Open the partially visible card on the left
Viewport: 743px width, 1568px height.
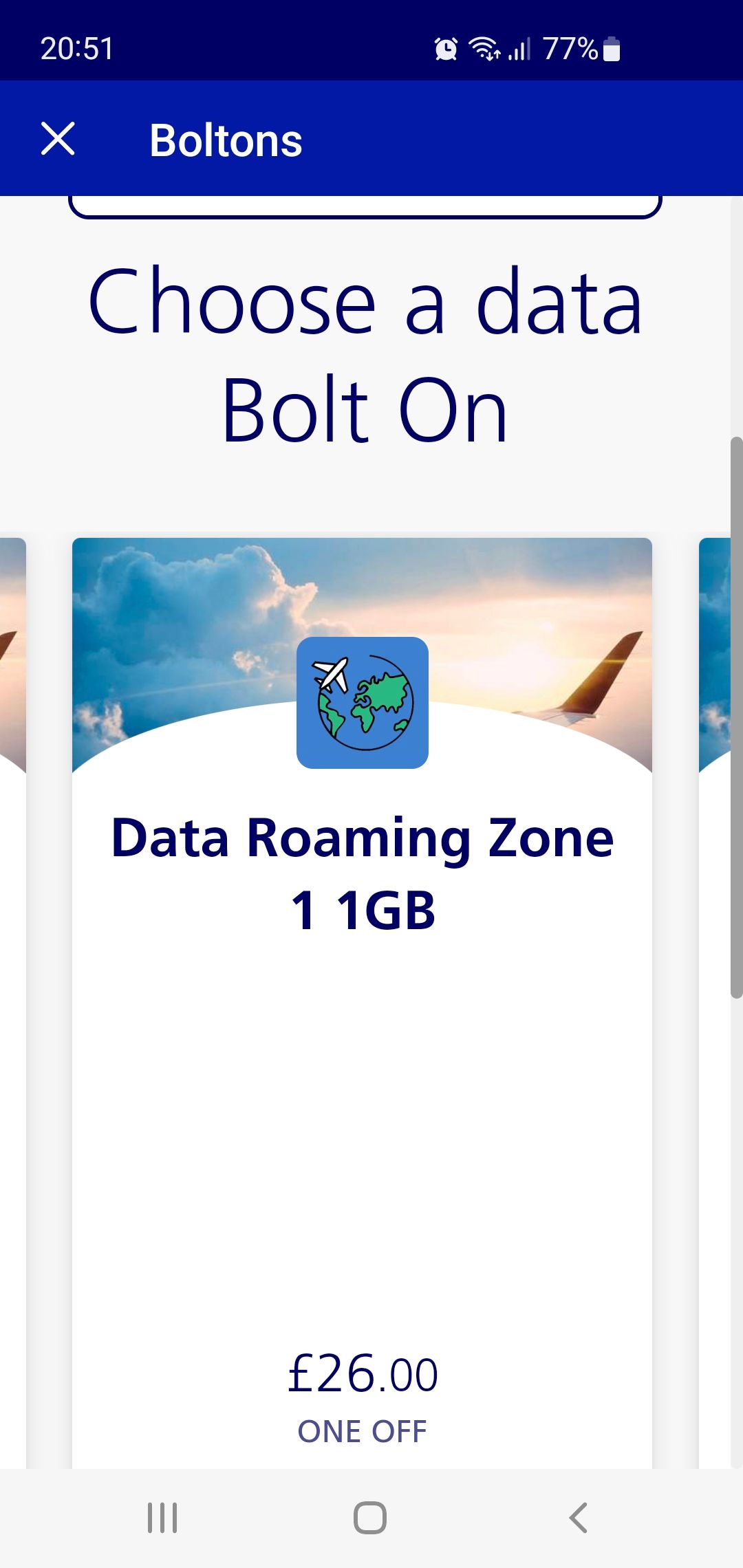(12, 688)
